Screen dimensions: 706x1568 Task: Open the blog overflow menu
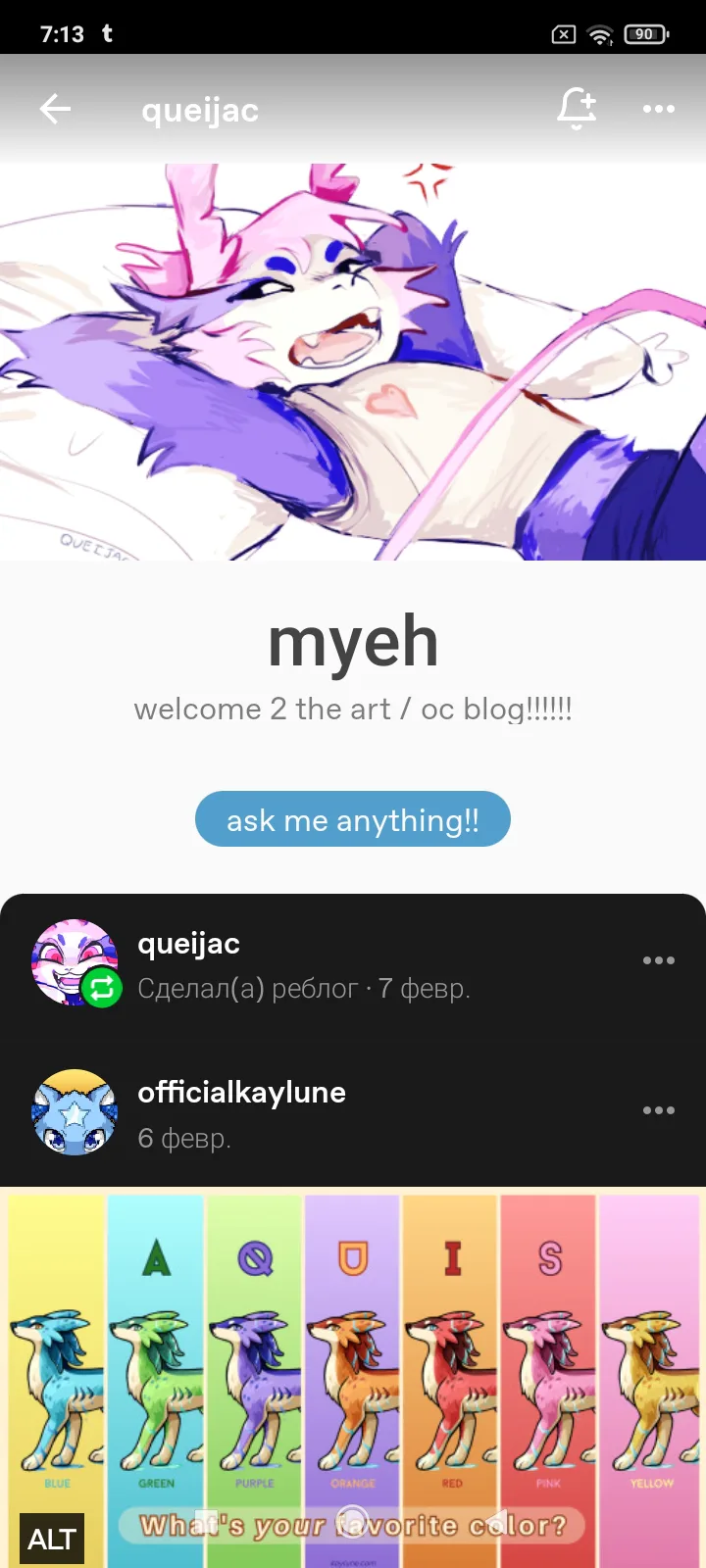click(658, 109)
